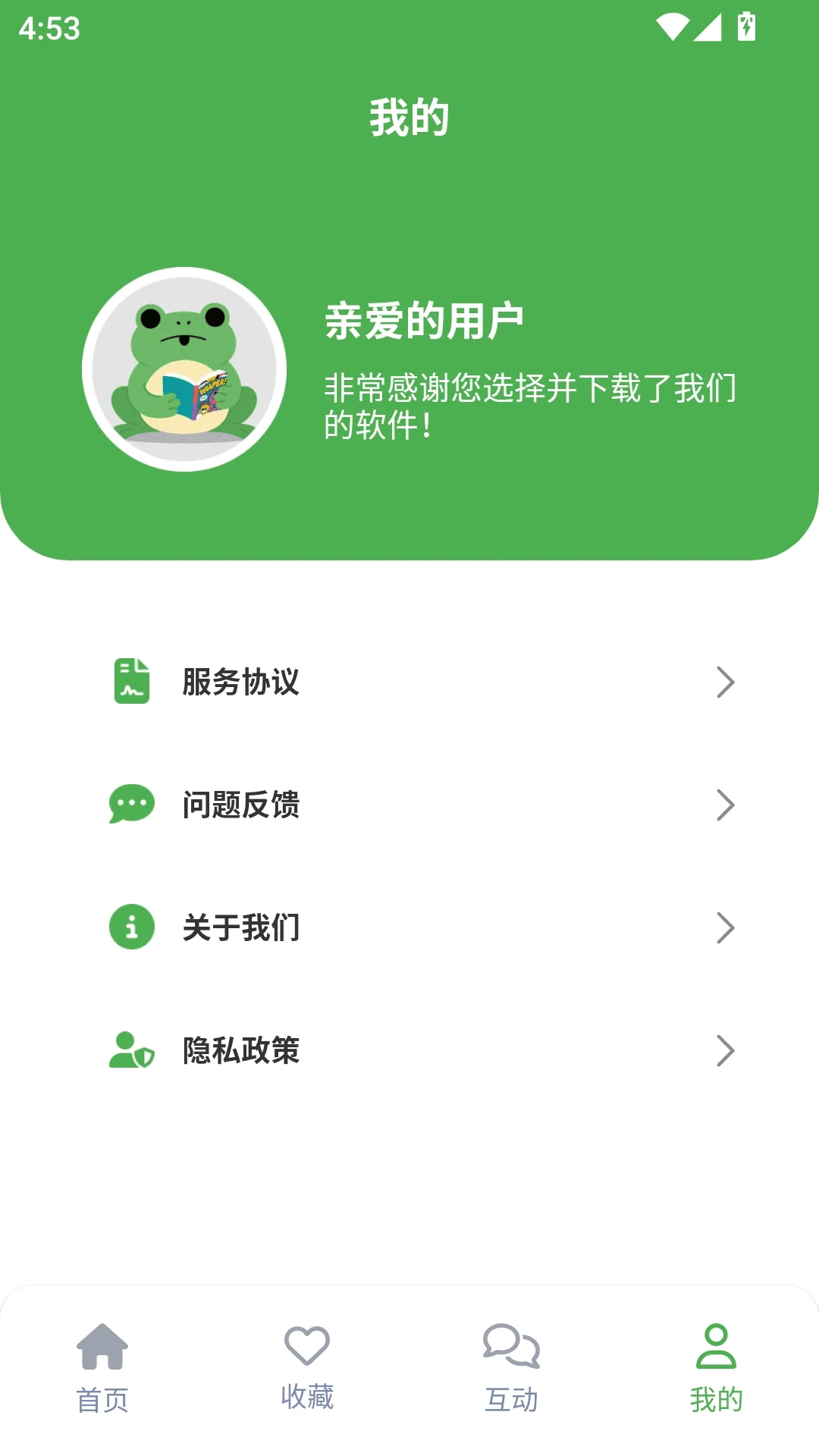
Task: Click the 关于我们 info icon
Action: coord(131,928)
